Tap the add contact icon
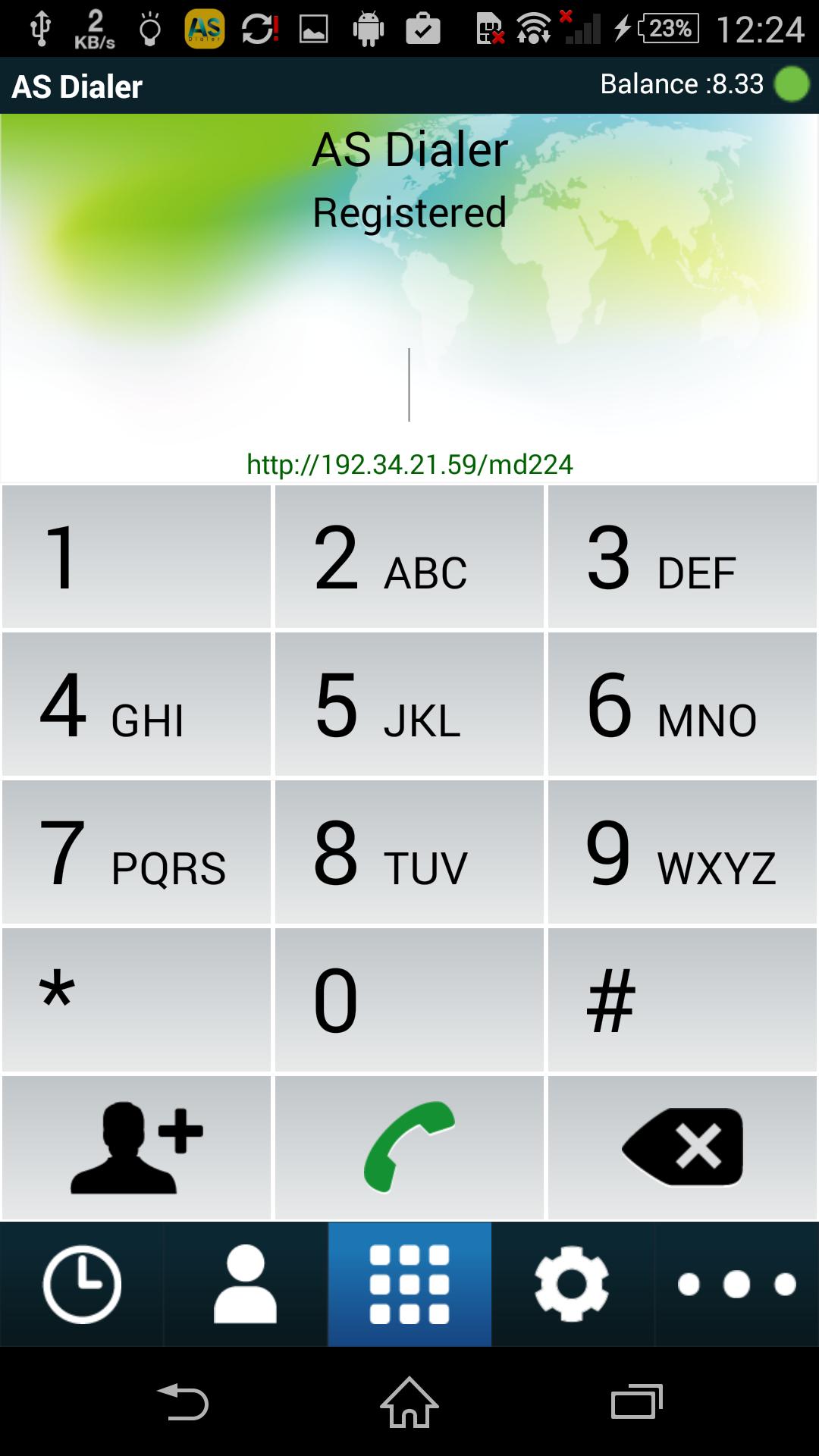 coord(136,1145)
